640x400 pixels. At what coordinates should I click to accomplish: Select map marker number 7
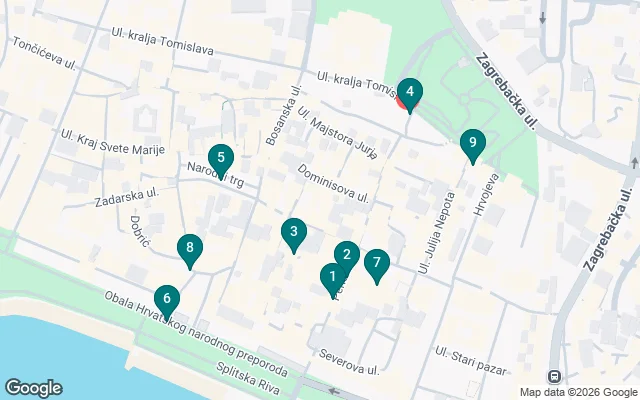click(376, 264)
